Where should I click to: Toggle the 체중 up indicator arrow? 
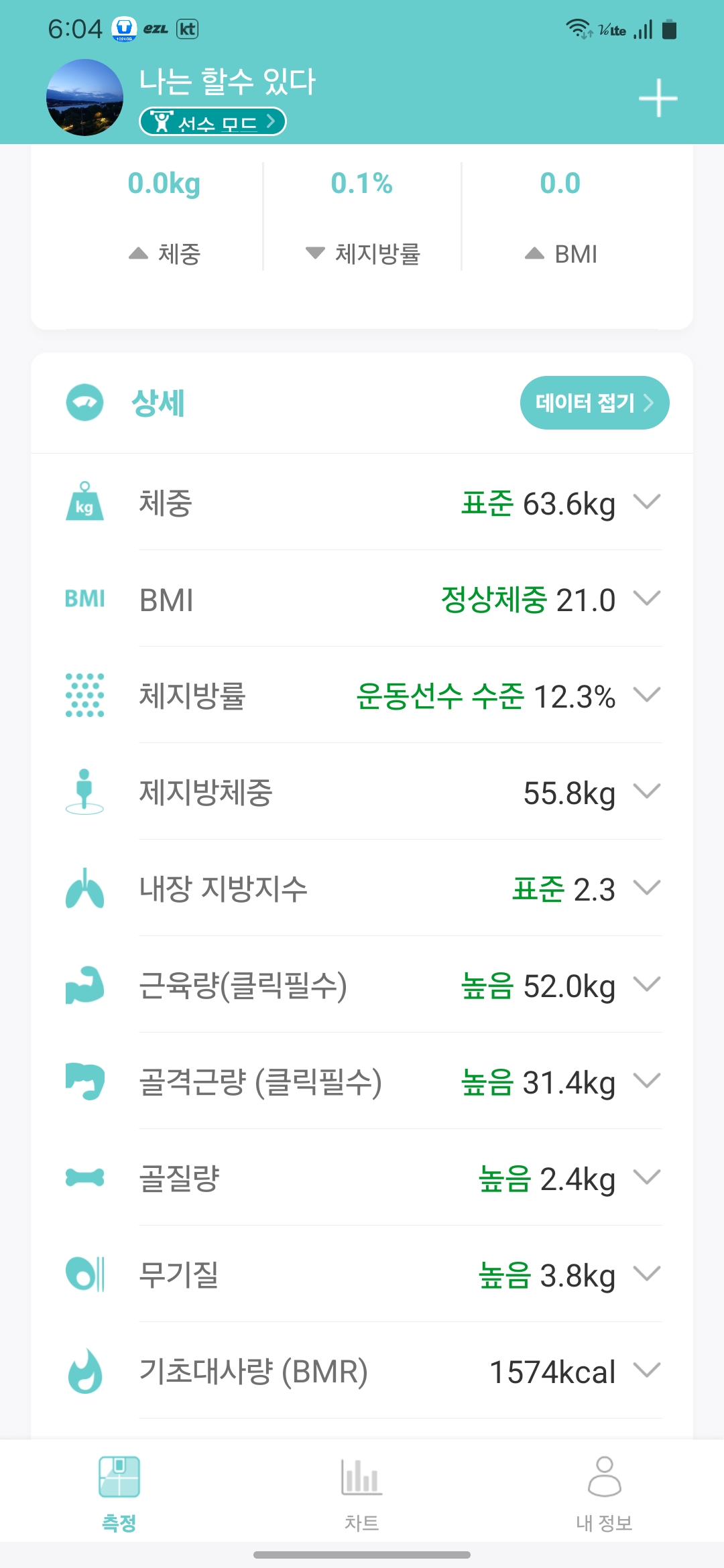(138, 253)
